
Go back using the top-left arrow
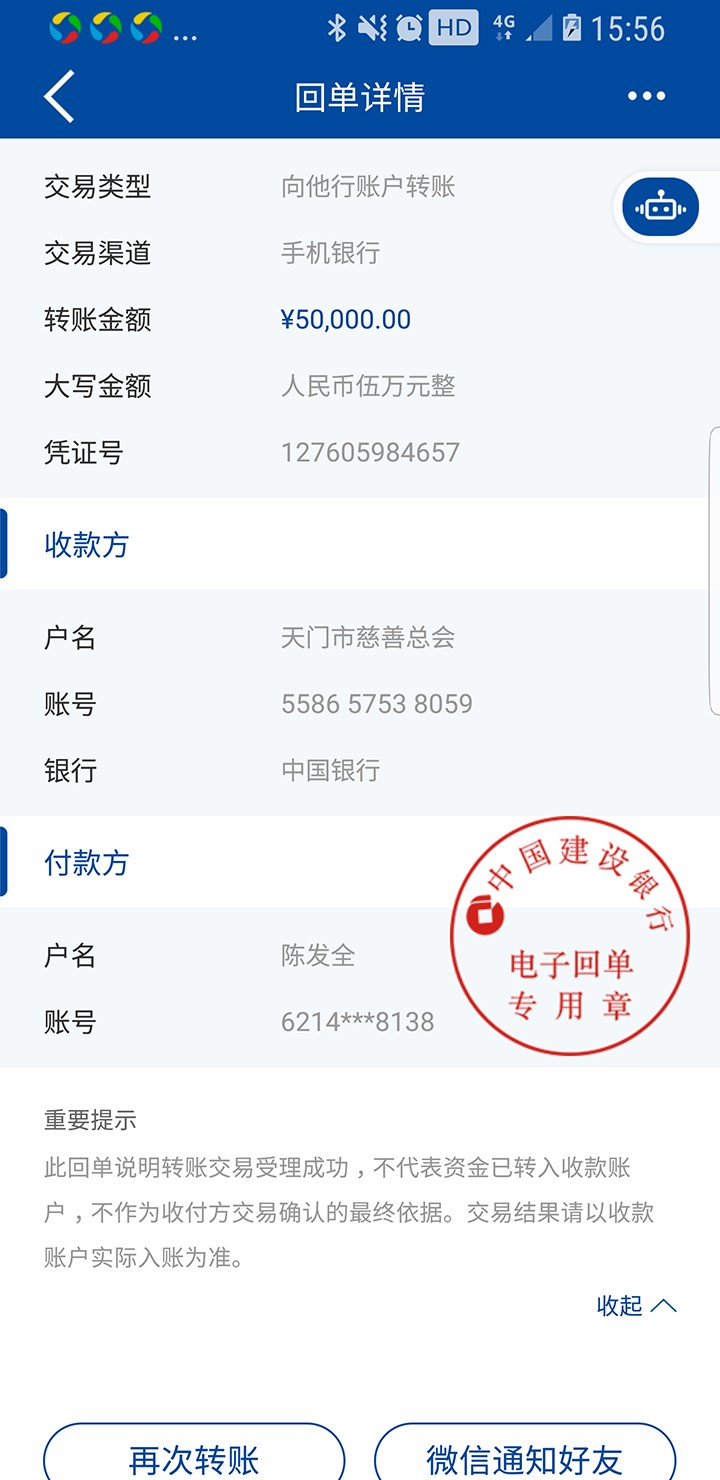[x=59, y=96]
